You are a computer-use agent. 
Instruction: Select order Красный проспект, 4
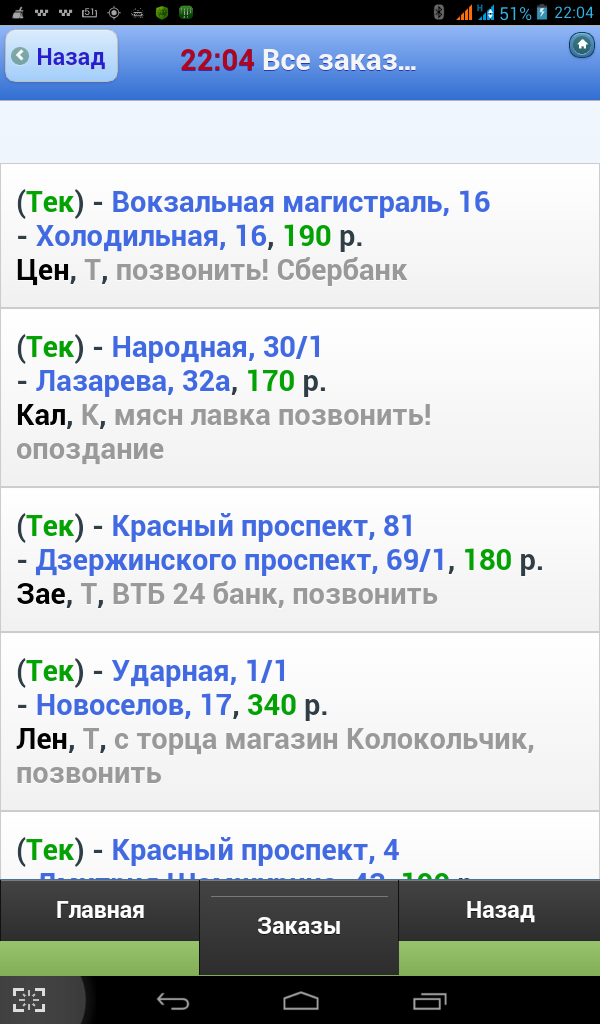coord(300,846)
